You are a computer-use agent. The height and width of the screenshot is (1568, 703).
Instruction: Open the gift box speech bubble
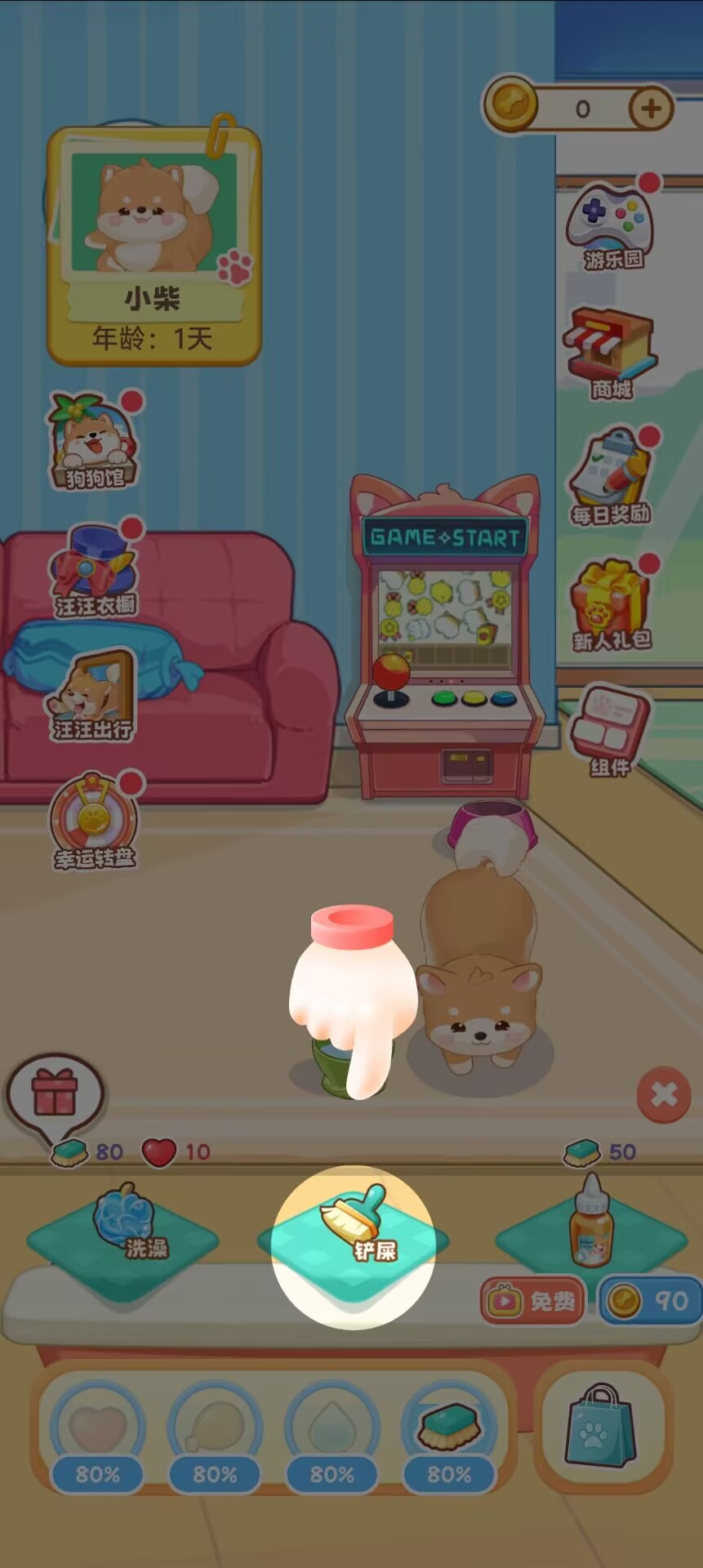(x=54, y=1094)
